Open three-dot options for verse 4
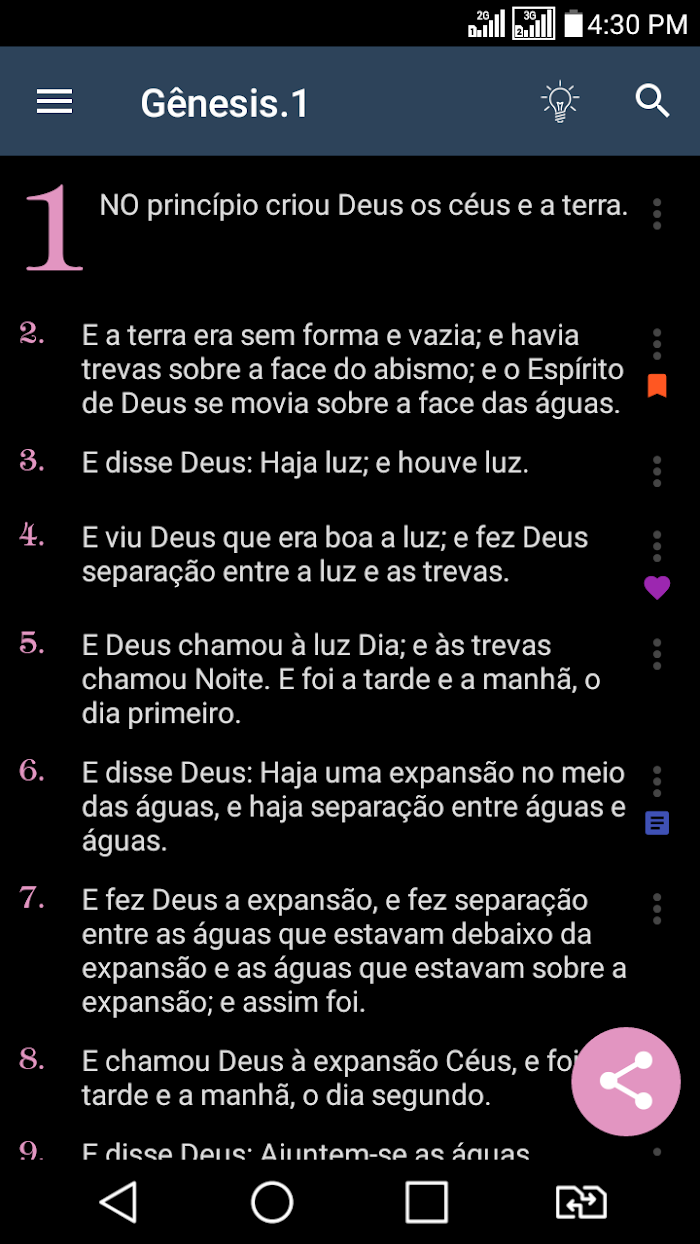This screenshot has width=700, height=1244. [x=657, y=547]
